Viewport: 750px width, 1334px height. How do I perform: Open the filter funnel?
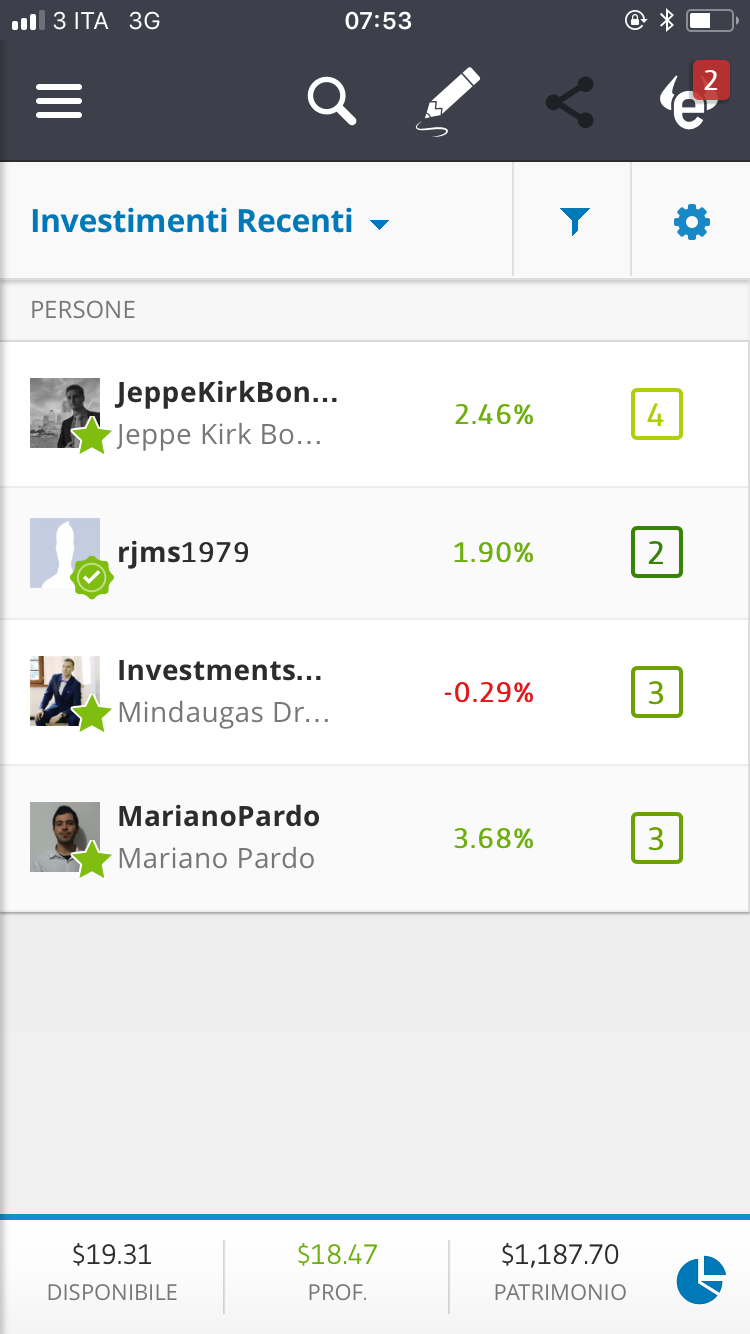coord(574,221)
